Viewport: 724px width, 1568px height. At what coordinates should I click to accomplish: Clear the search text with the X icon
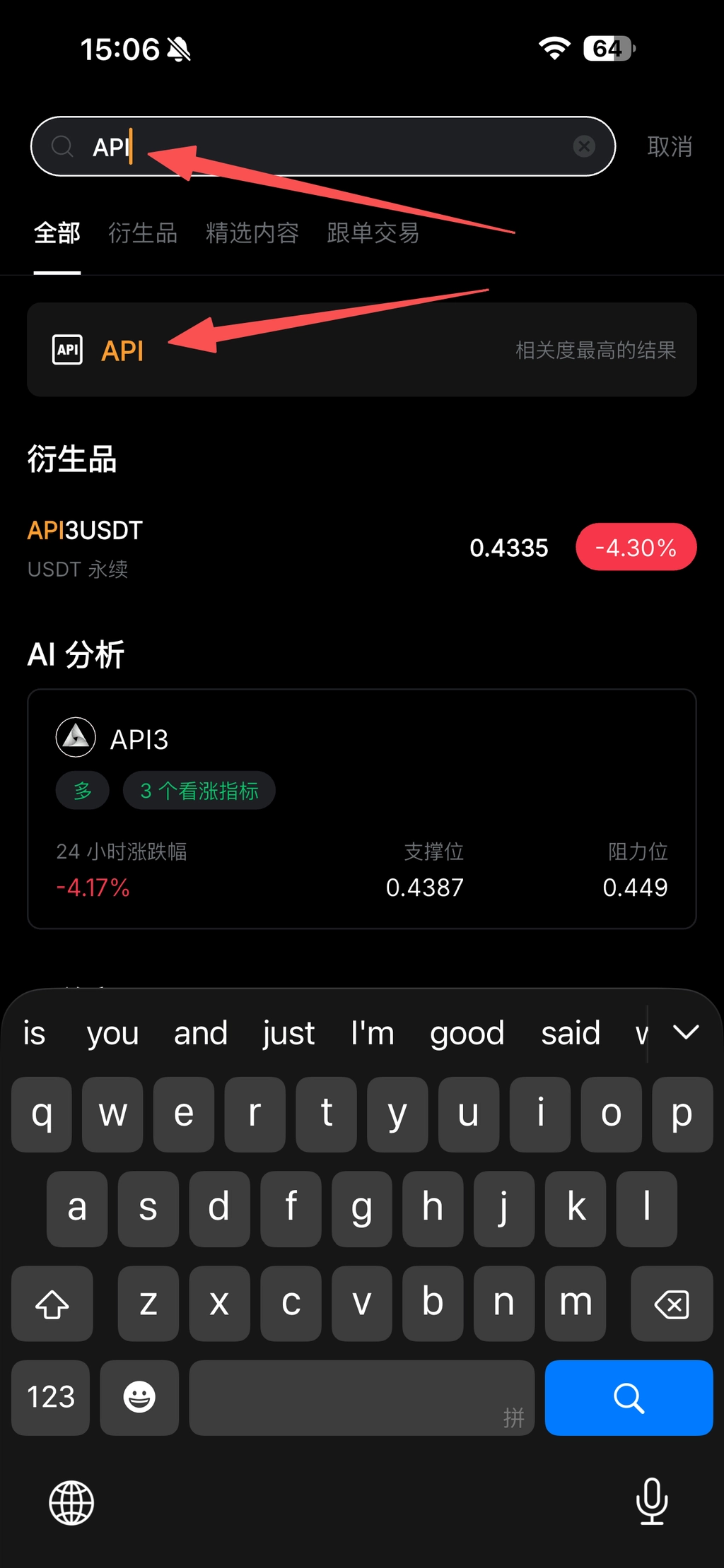tap(584, 146)
